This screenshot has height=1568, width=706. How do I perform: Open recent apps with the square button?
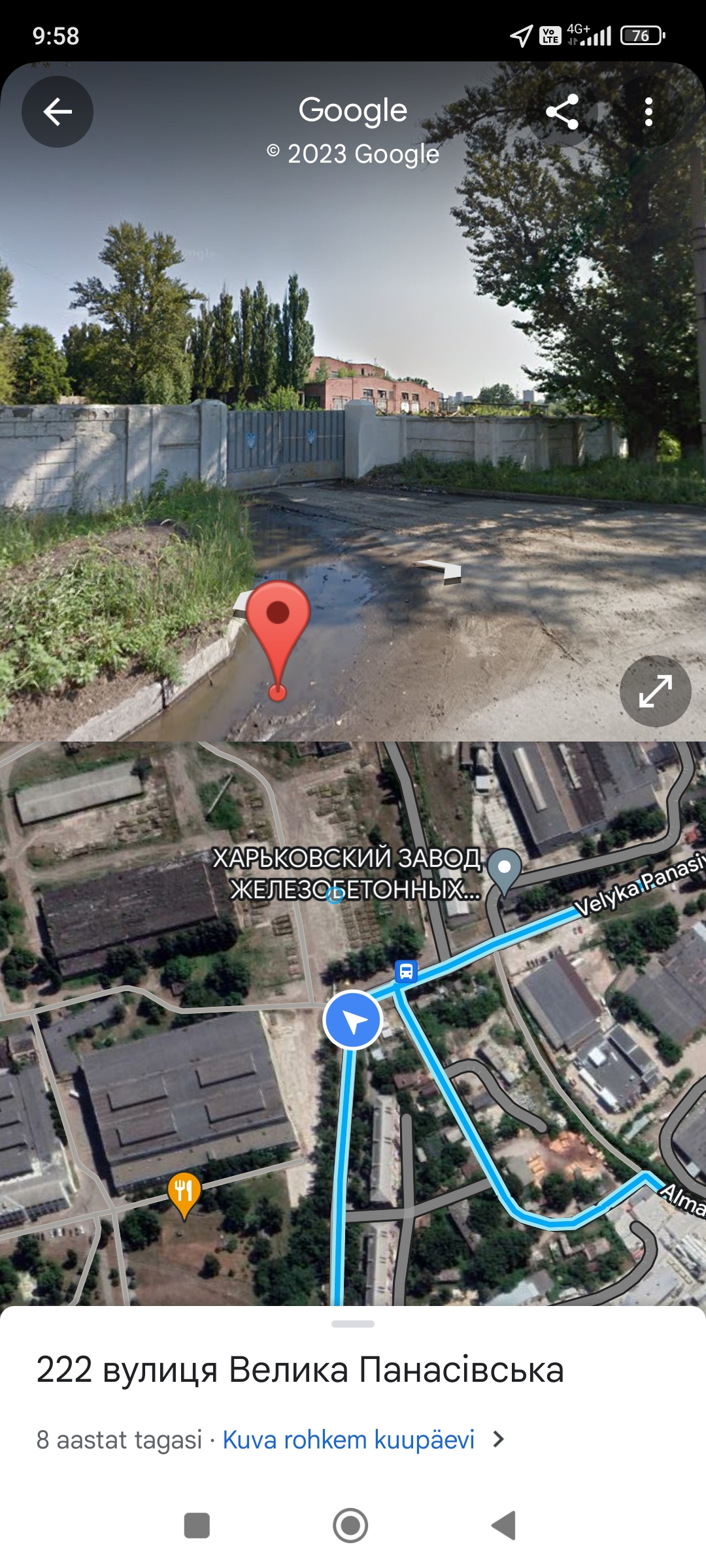click(197, 1526)
